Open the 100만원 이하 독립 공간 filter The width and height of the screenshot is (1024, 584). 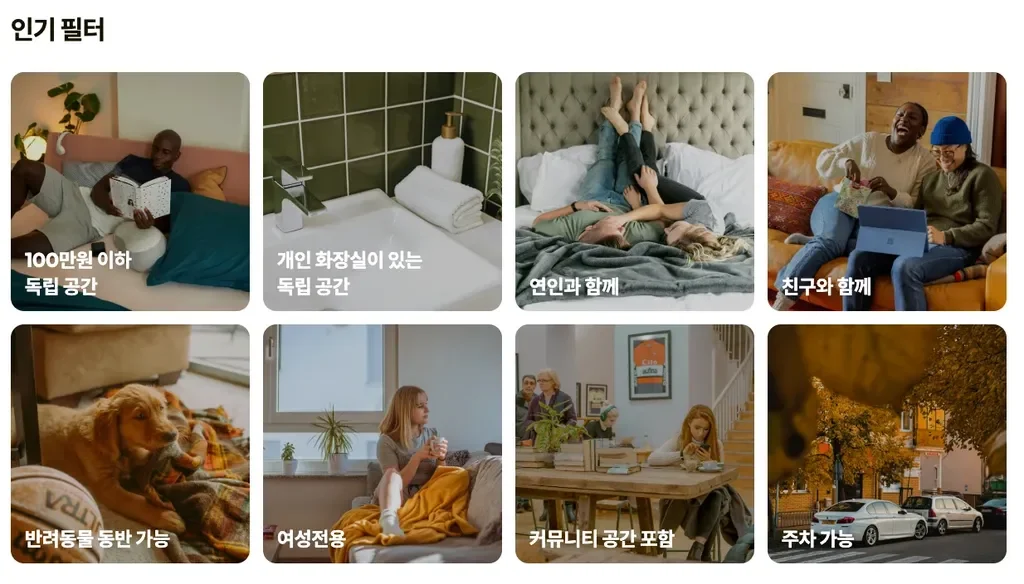130,191
